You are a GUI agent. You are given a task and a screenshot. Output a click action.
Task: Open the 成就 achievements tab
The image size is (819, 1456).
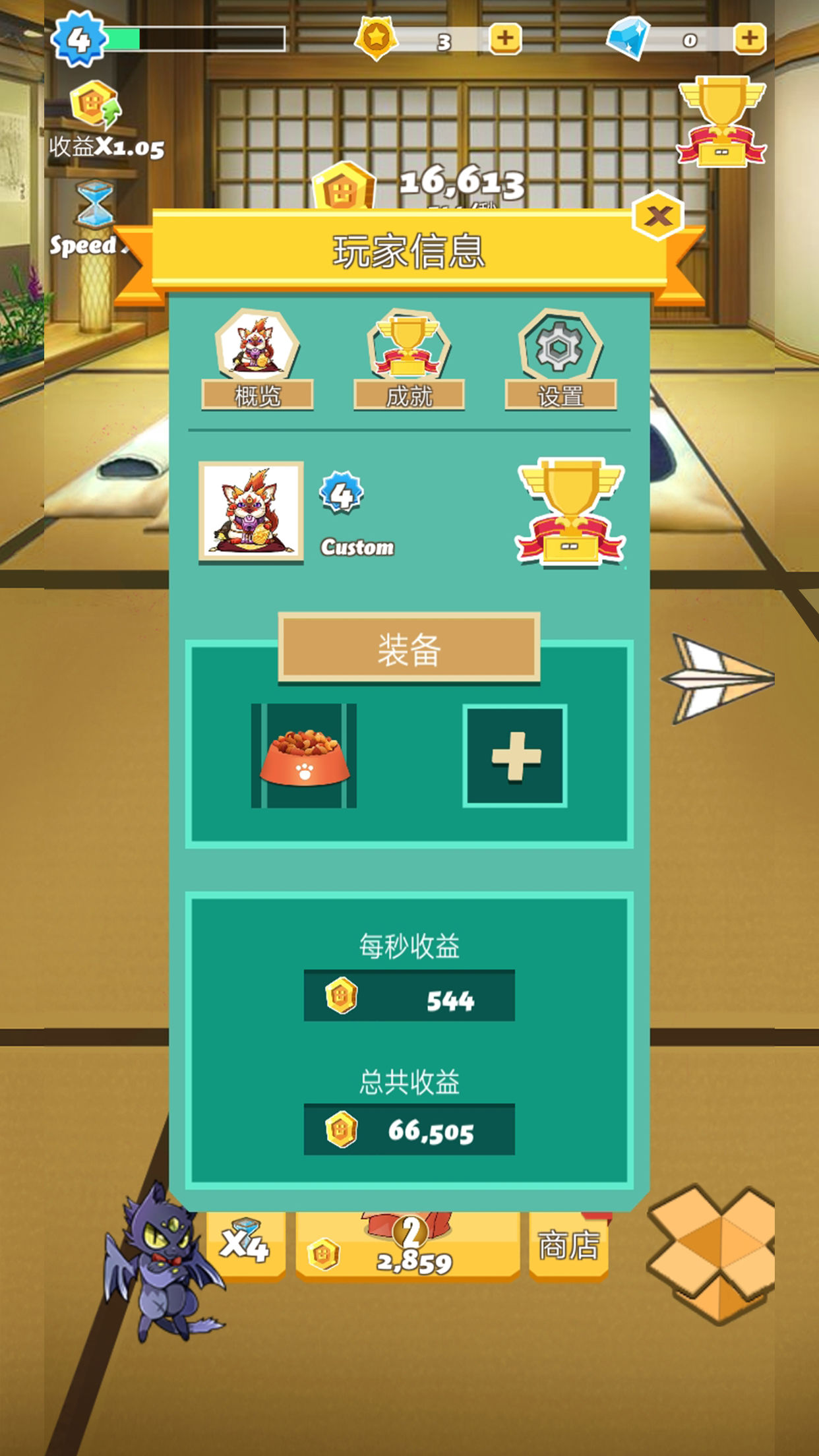point(409,359)
